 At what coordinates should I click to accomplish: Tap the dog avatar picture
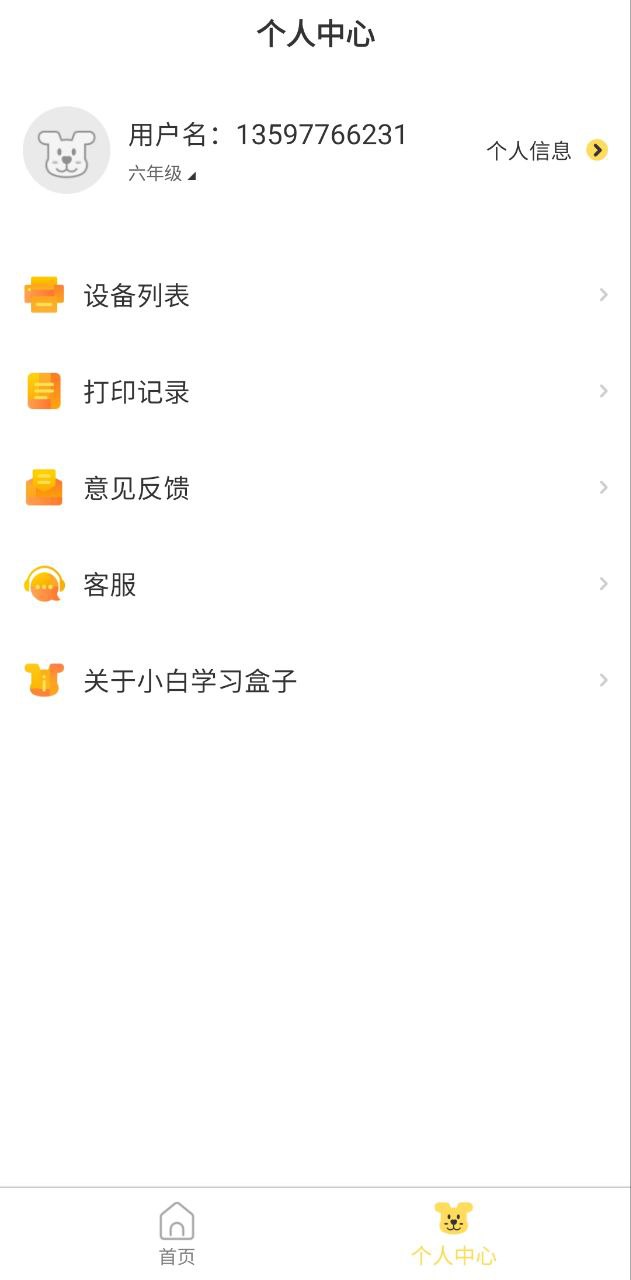coord(66,150)
